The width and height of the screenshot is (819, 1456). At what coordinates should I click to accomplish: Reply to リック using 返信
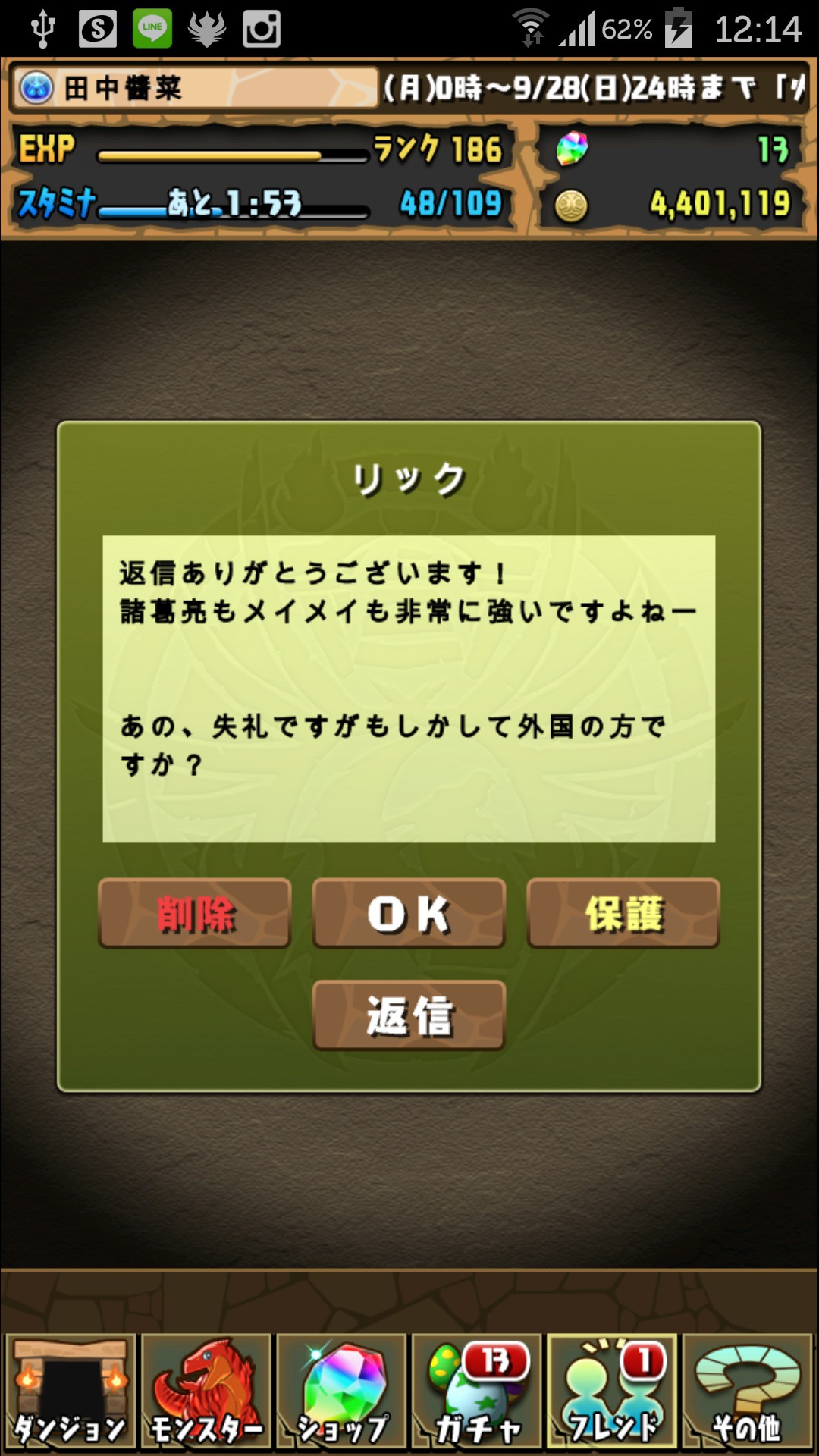(409, 1015)
